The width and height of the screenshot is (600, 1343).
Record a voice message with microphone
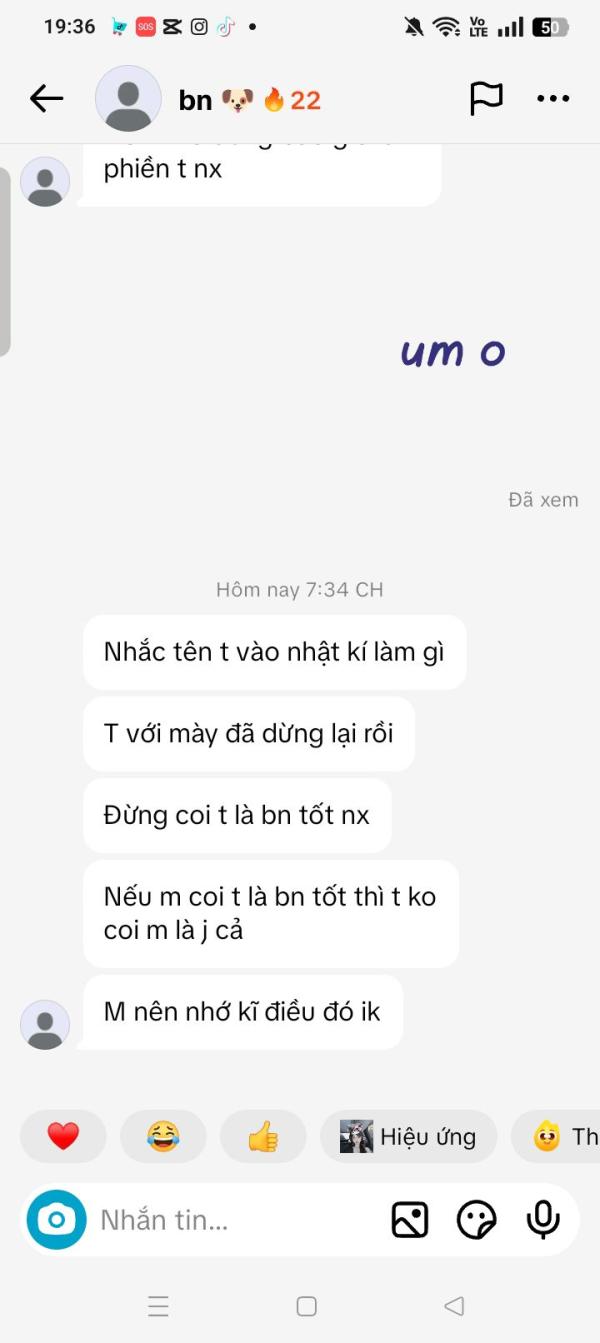[x=543, y=1220]
